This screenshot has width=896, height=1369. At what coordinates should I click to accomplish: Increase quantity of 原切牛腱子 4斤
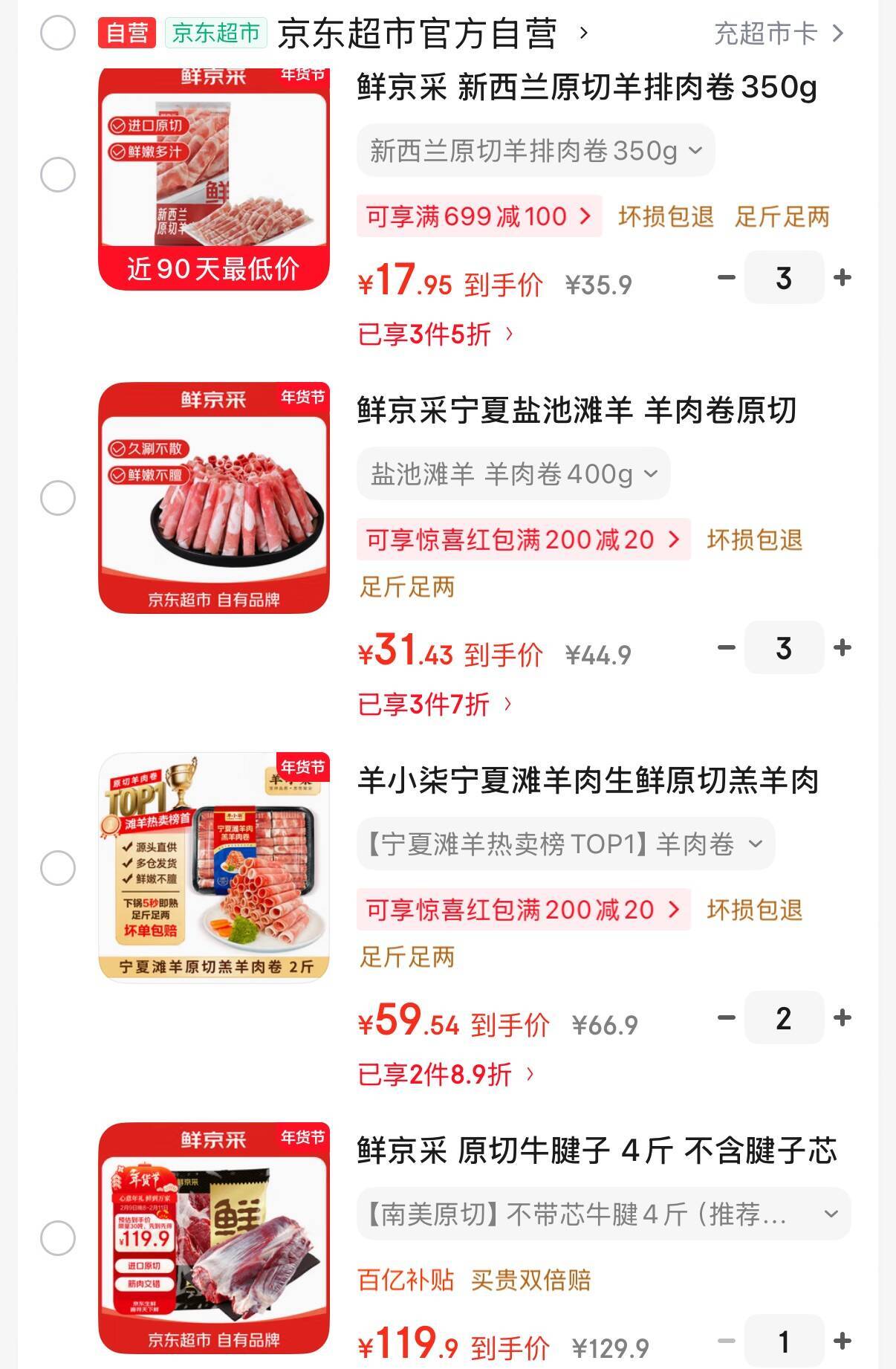pos(843,1341)
